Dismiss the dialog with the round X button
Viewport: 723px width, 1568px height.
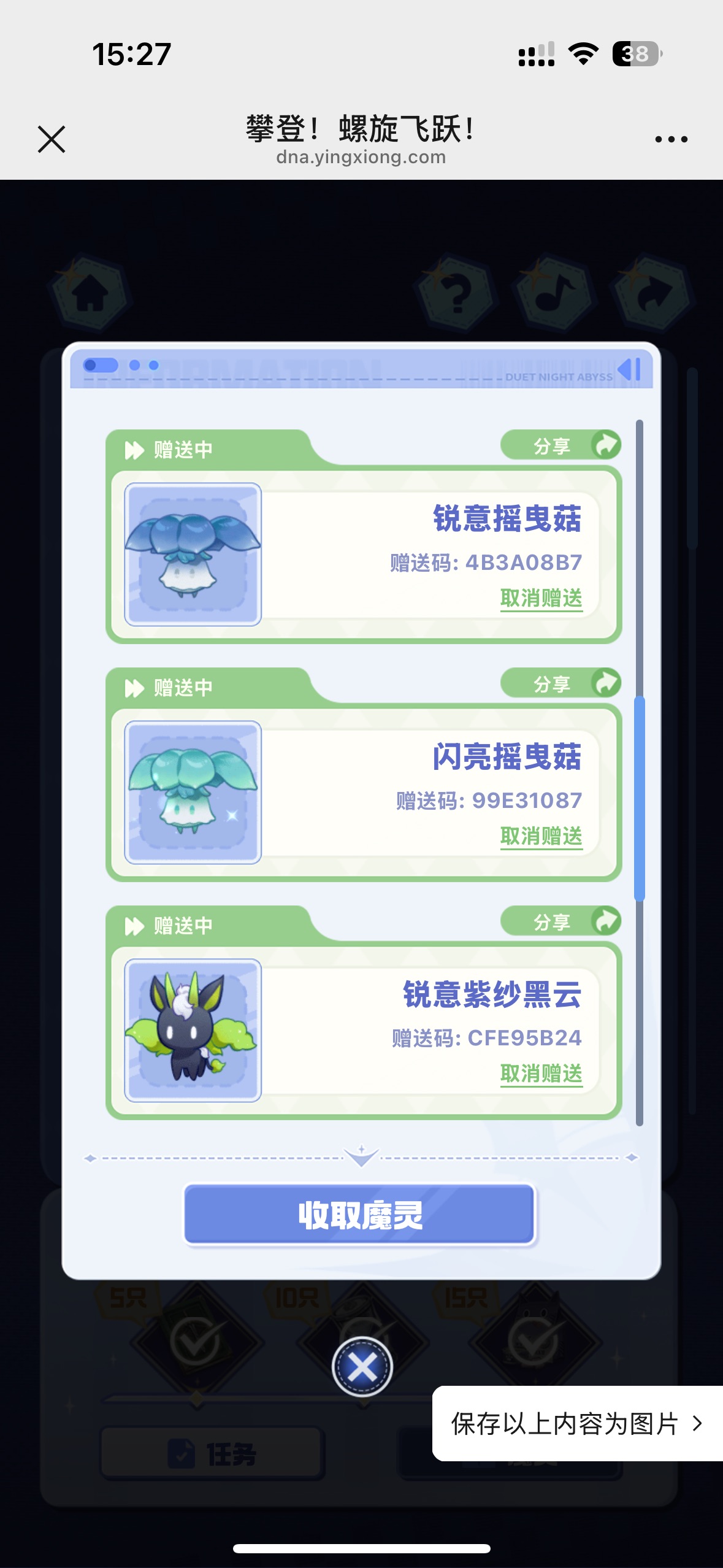[x=362, y=1367]
